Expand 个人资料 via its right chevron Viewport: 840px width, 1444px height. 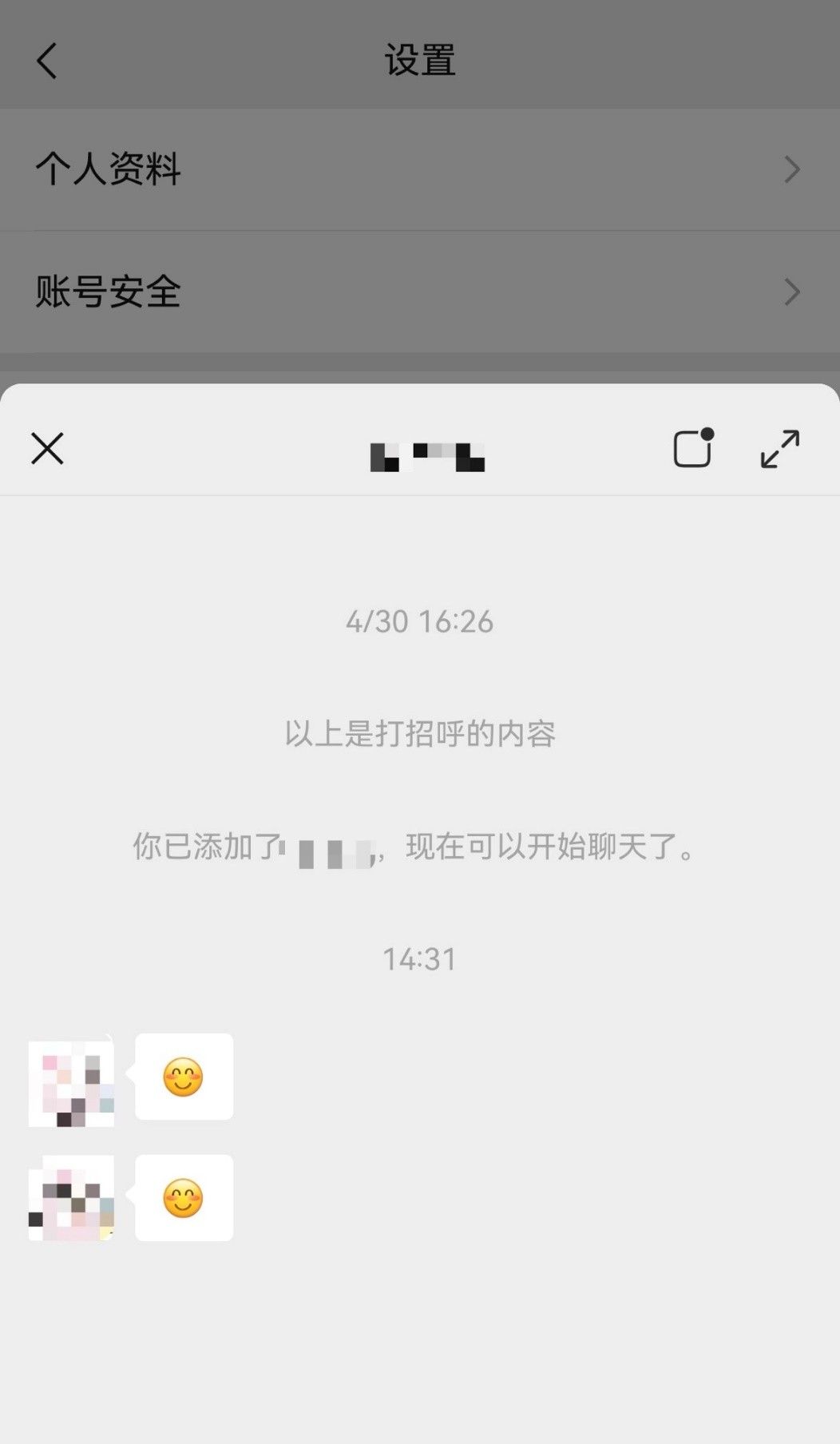pos(791,169)
